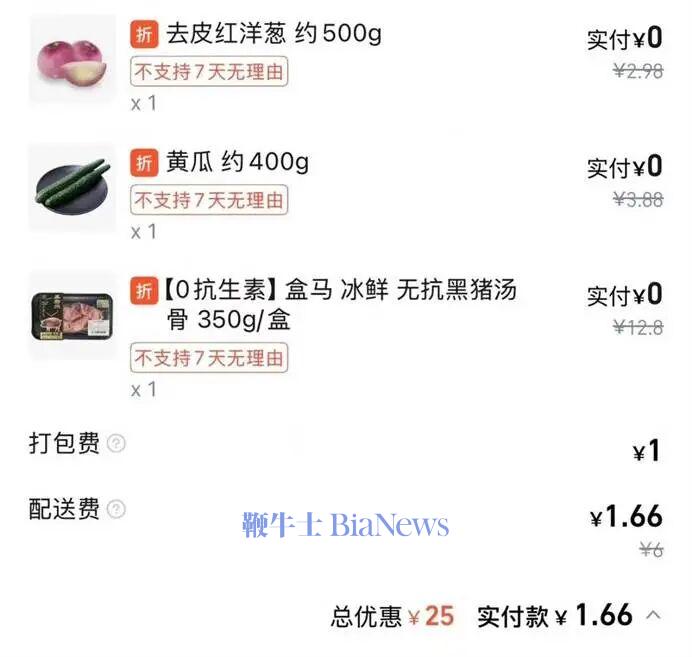Collapse the 实付款 details chevron
The image size is (692, 657).
(x=654, y=615)
